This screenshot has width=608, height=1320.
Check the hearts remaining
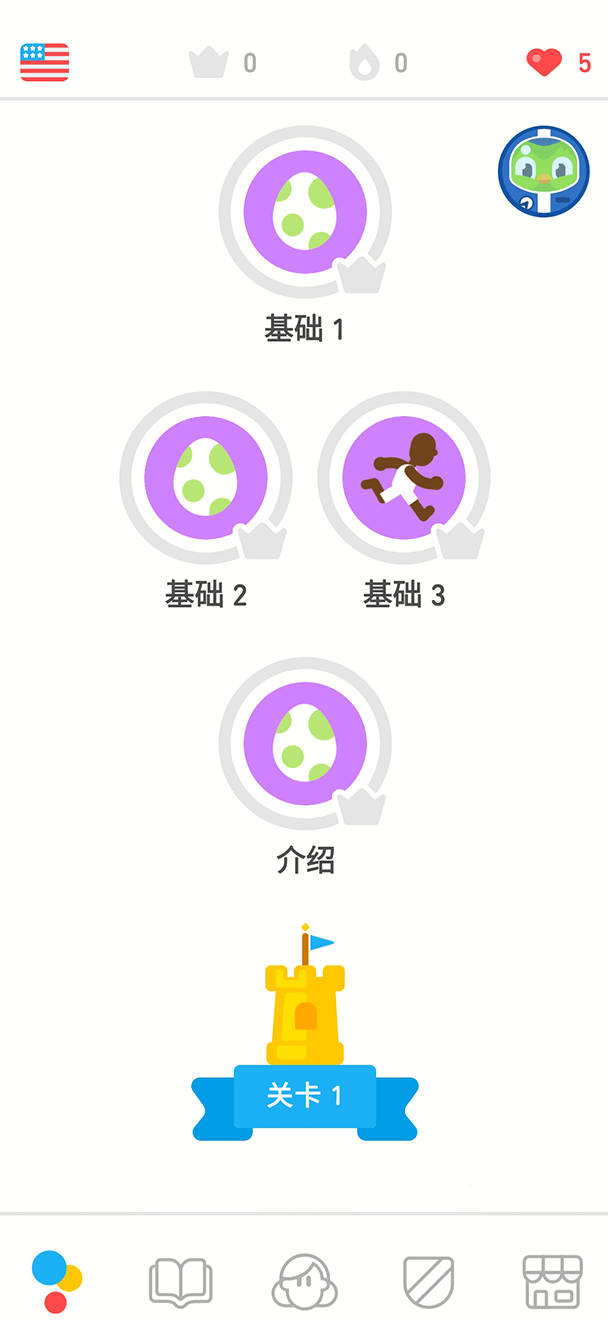pos(558,63)
